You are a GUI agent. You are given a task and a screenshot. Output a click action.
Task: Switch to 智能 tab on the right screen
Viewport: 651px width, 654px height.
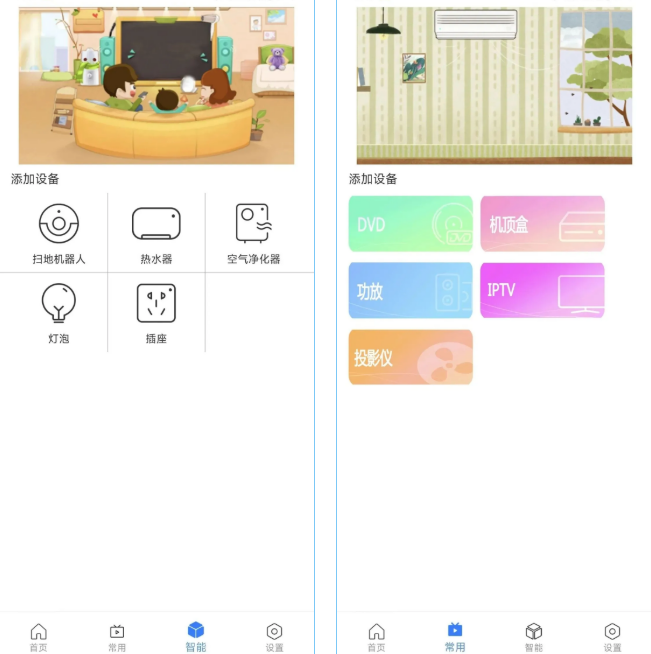click(534, 636)
